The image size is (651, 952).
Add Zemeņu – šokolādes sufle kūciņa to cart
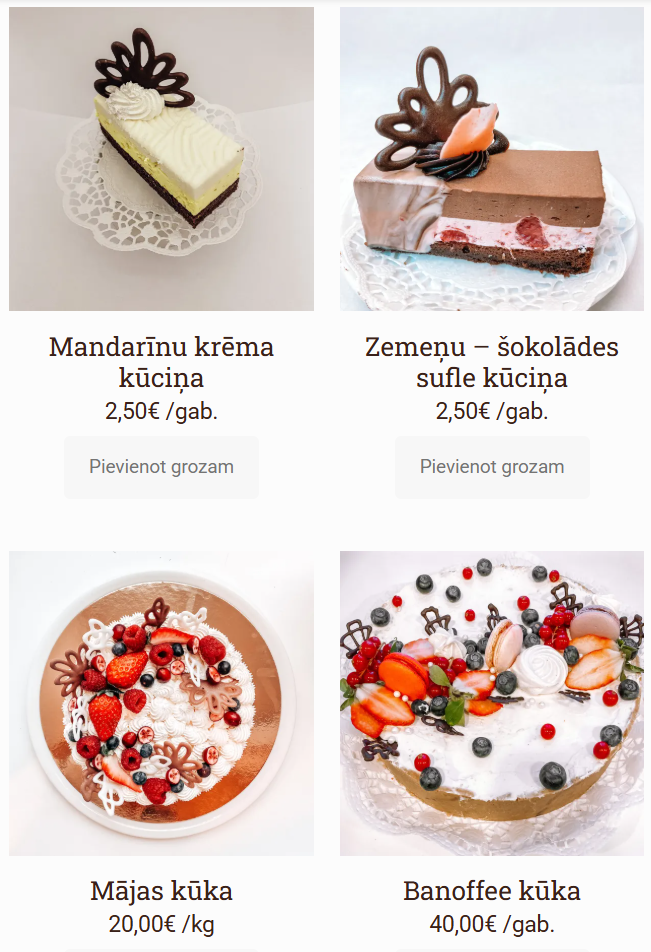pos(492,467)
